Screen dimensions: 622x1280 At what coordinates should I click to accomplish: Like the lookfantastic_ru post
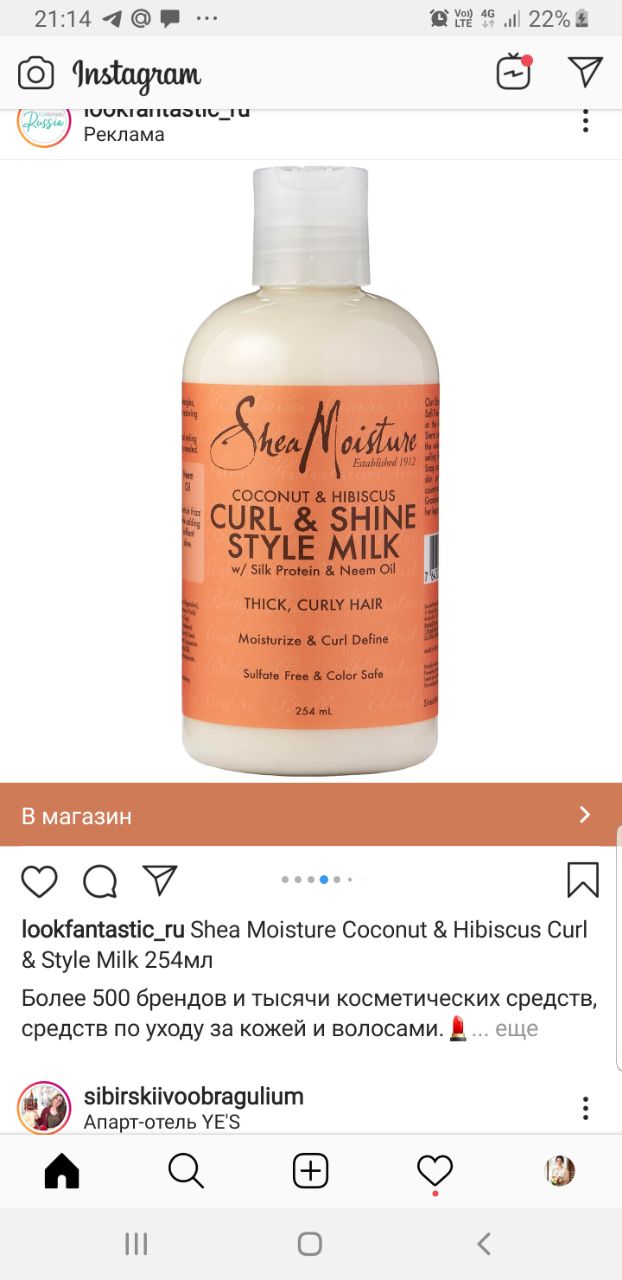(x=40, y=880)
